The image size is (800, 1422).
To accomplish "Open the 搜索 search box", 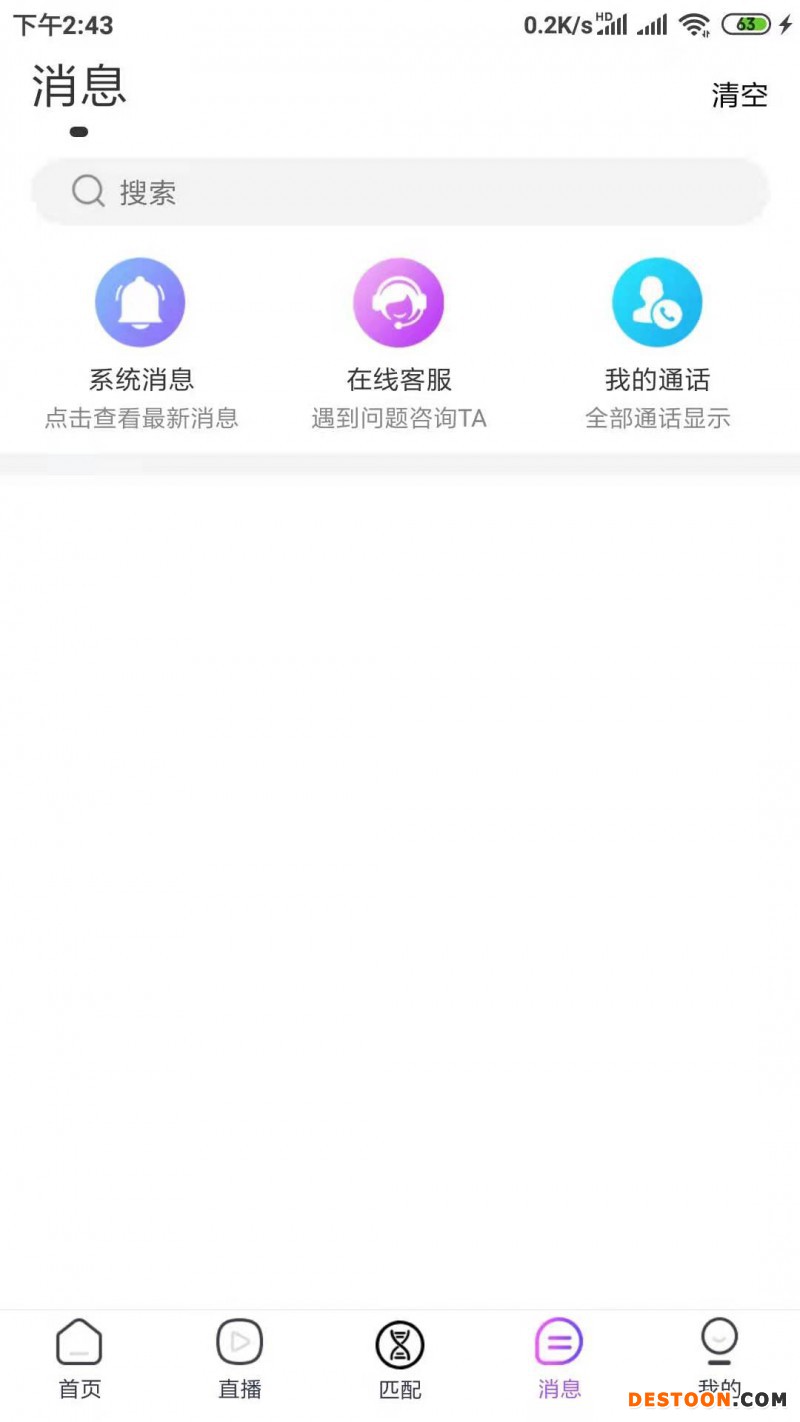I will click(400, 191).
